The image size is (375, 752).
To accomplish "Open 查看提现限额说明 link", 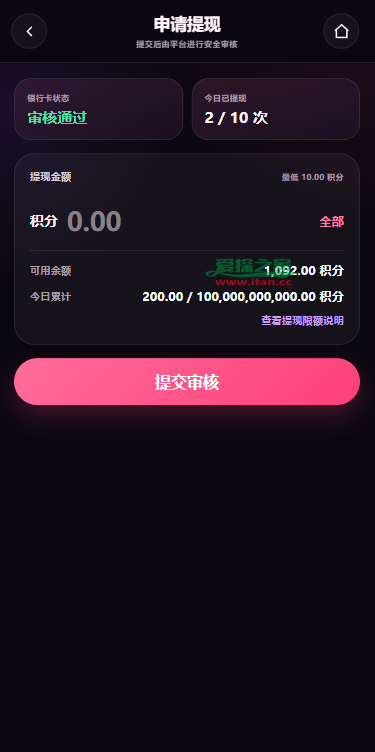I will click(x=302, y=320).
